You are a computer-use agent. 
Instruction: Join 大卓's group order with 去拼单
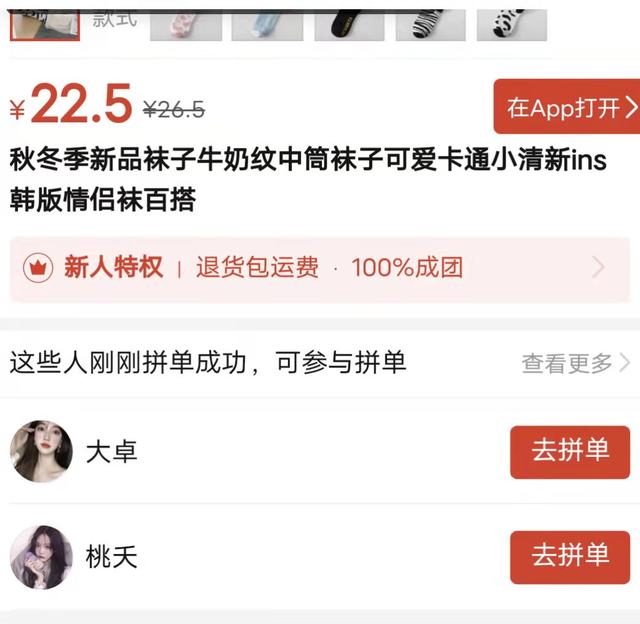(570, 451)
